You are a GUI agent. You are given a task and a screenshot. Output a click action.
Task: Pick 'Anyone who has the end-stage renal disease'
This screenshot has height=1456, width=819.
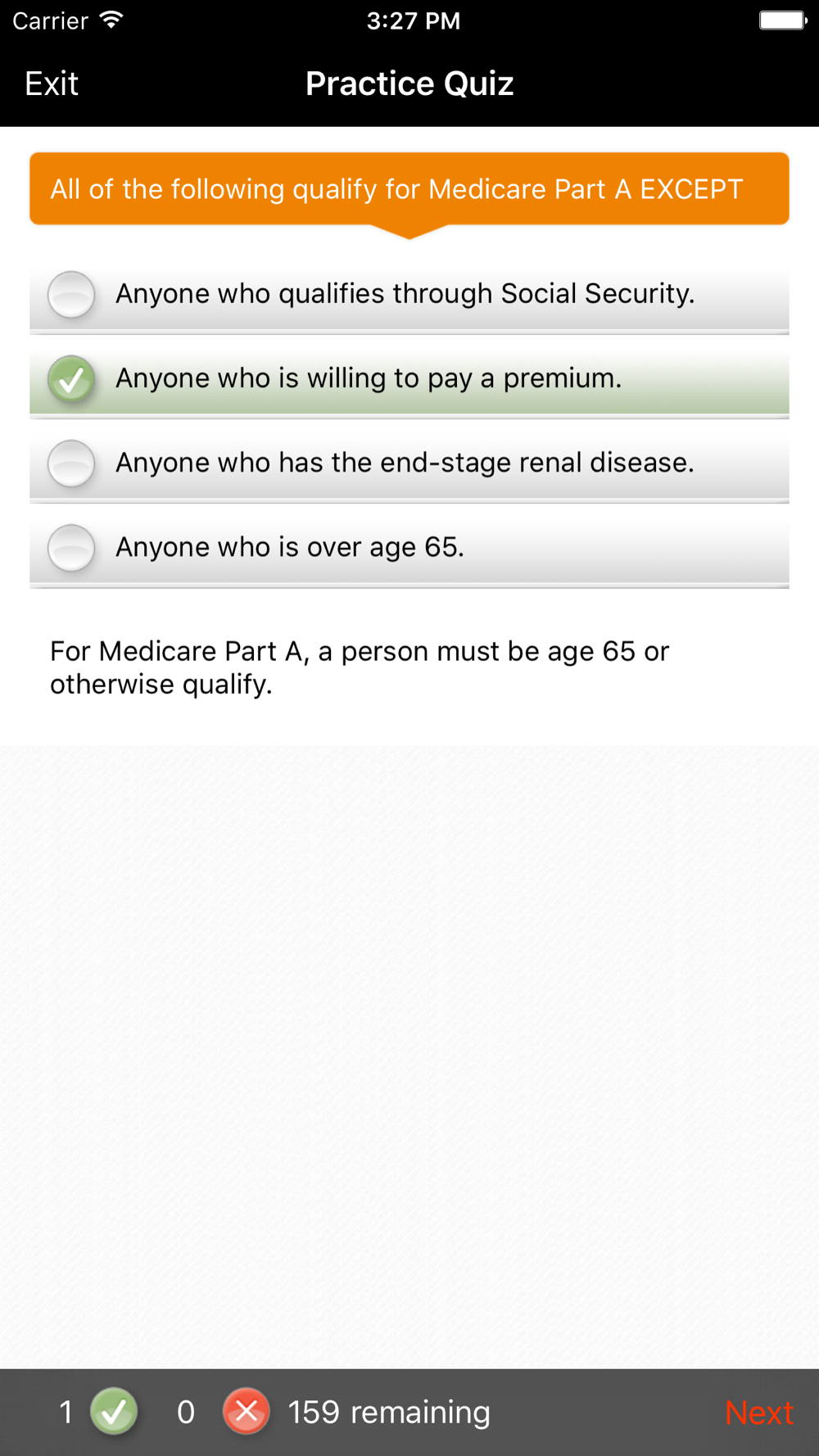pos(409,463)
